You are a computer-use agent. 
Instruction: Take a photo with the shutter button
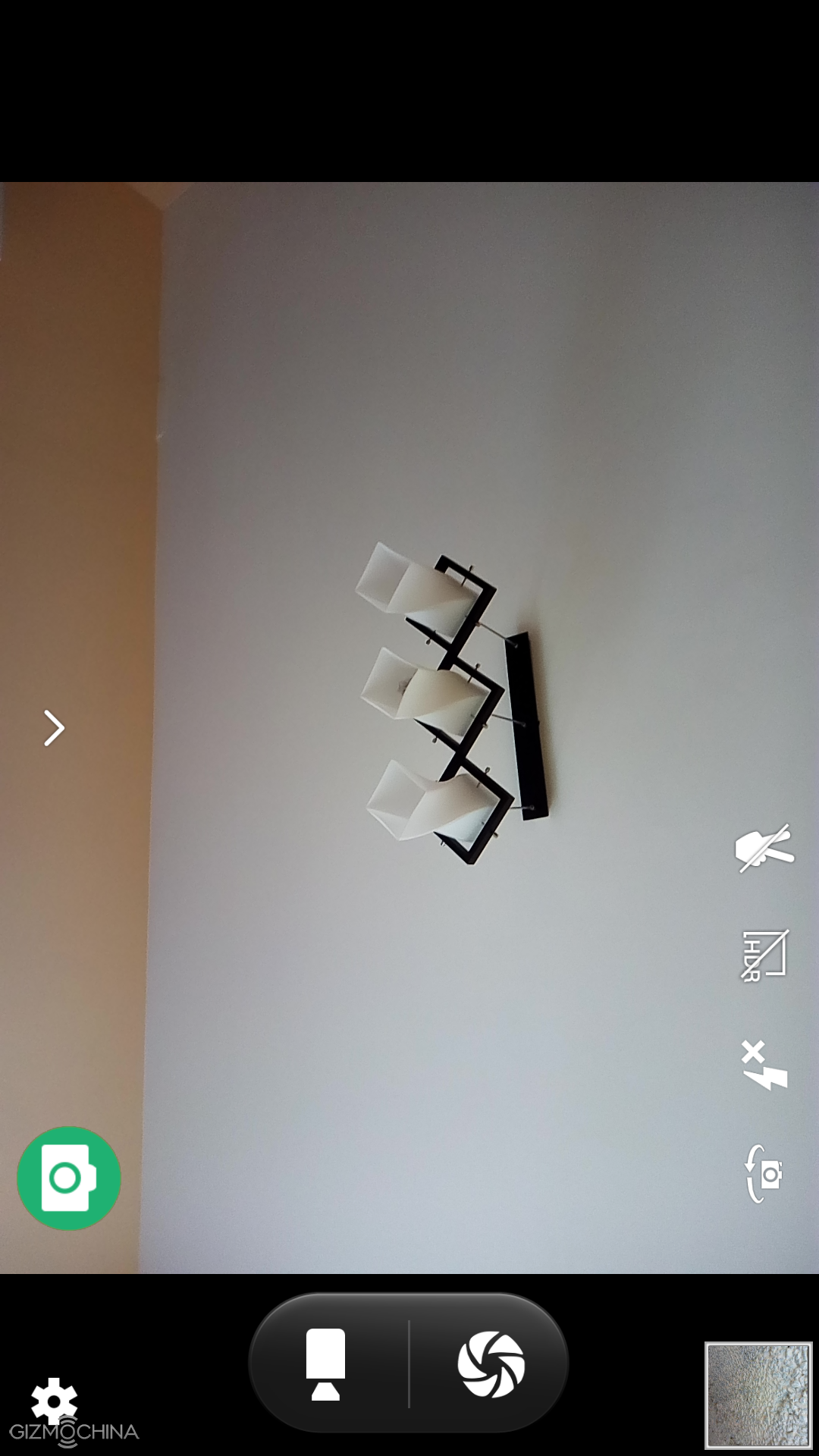click(x=491, y=1364)
